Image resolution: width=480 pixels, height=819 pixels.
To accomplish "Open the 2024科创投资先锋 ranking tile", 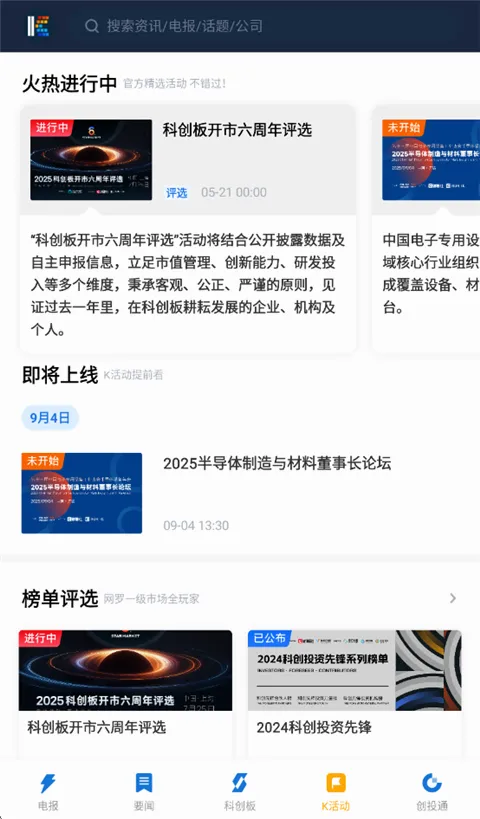I will (355, 695).
